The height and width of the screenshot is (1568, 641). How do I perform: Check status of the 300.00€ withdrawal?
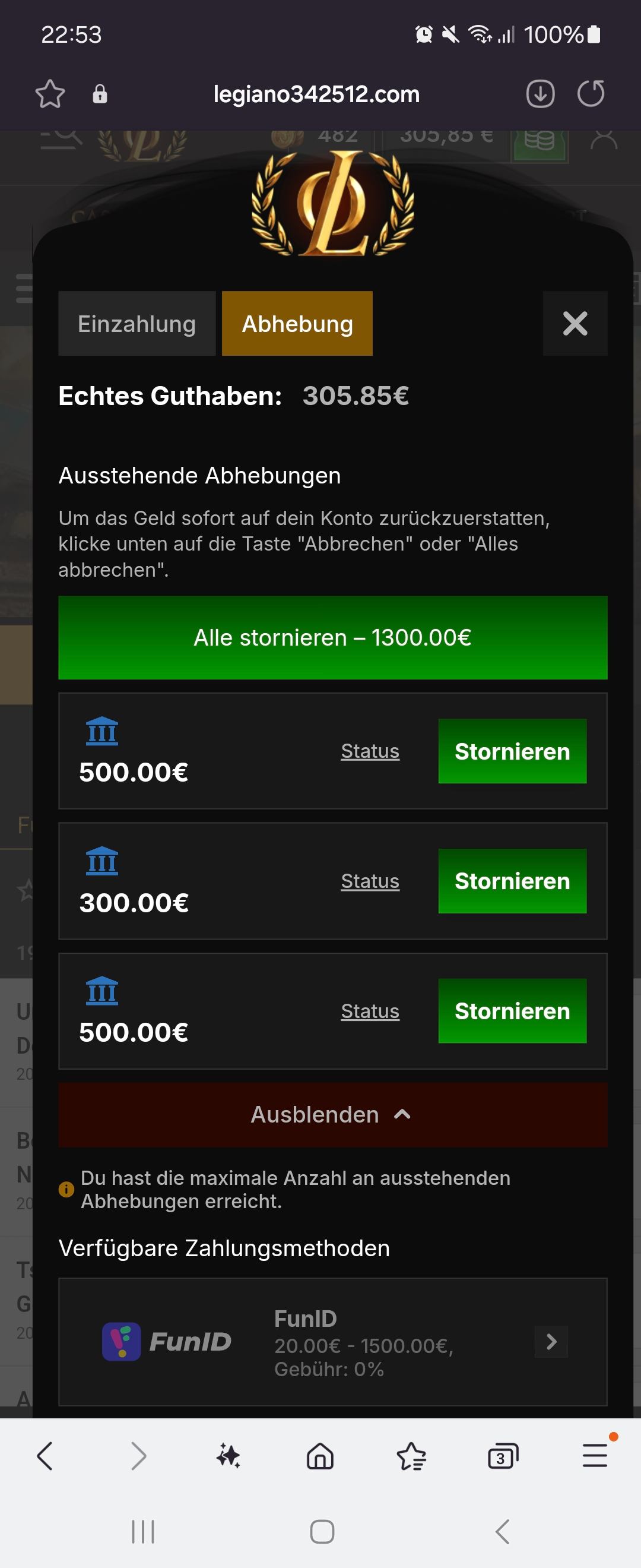pyautogui.click(x=370, y=881)
